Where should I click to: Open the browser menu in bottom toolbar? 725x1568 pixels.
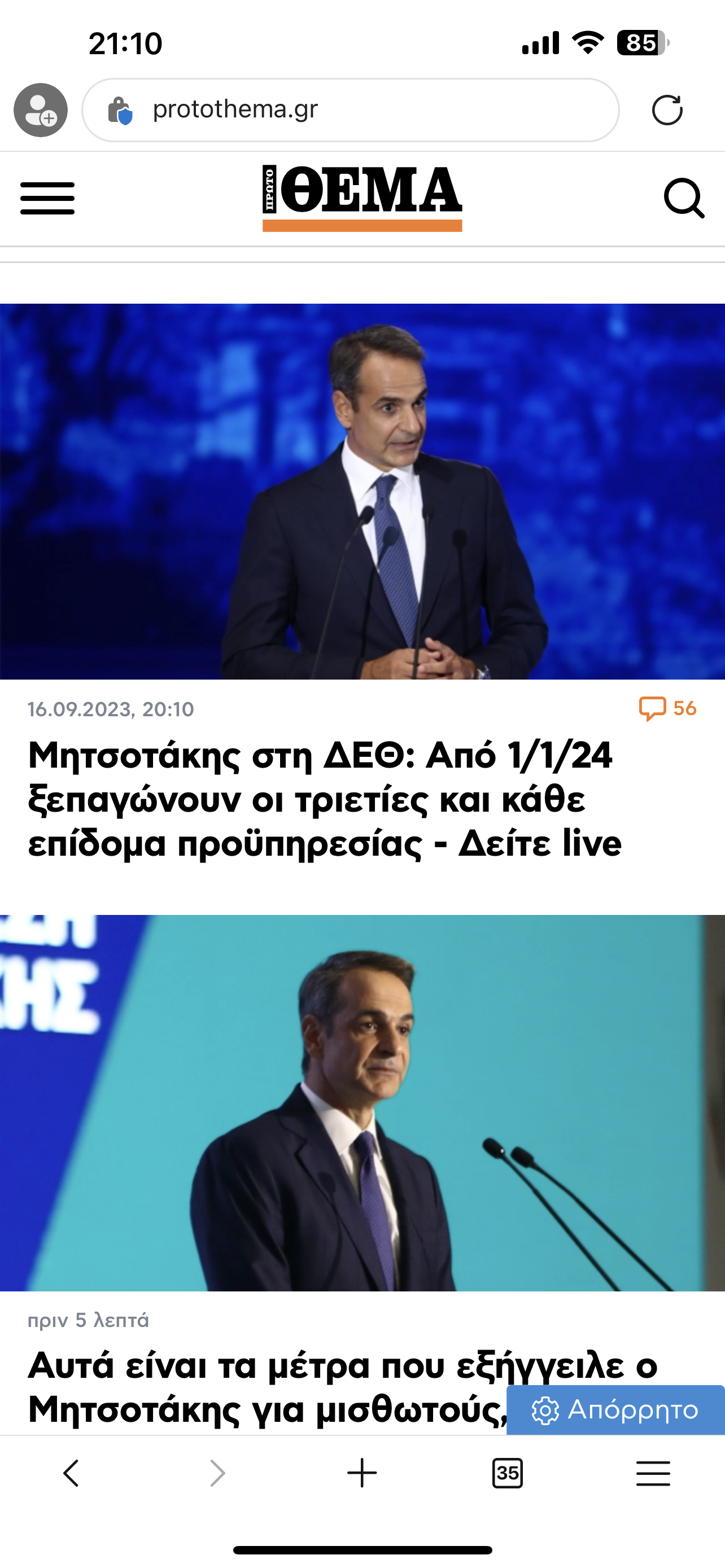[653, 1473]
